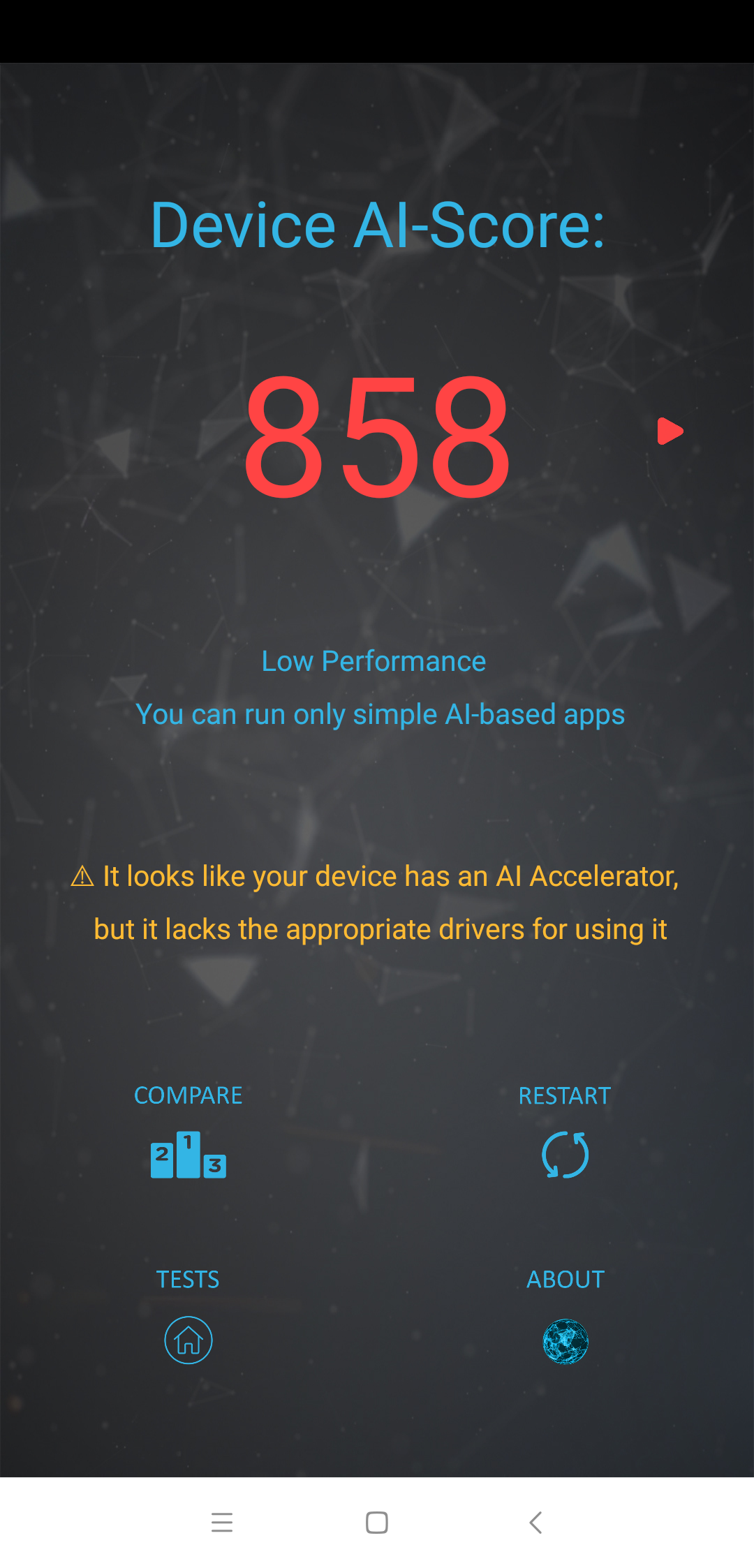Open recent apps from the navigation bar
The width and height of the screenshot is (754, 1568).
pyautogui.click(x=222, y=1522)
